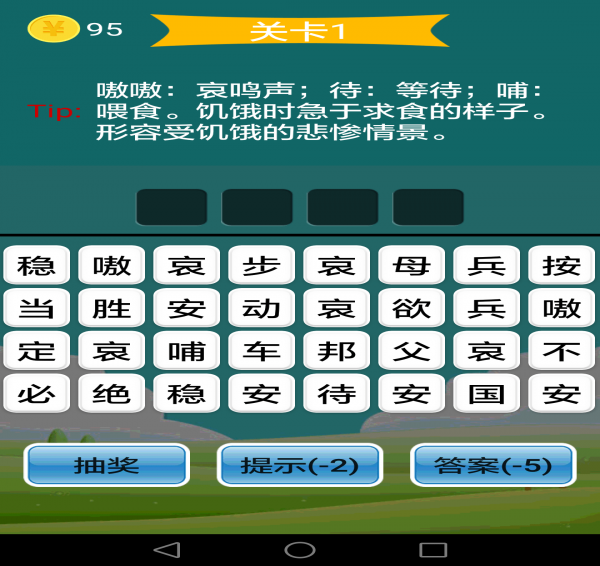Pick the 国 character tile
The width and height of the screenshot is (600, 566).
487,394
